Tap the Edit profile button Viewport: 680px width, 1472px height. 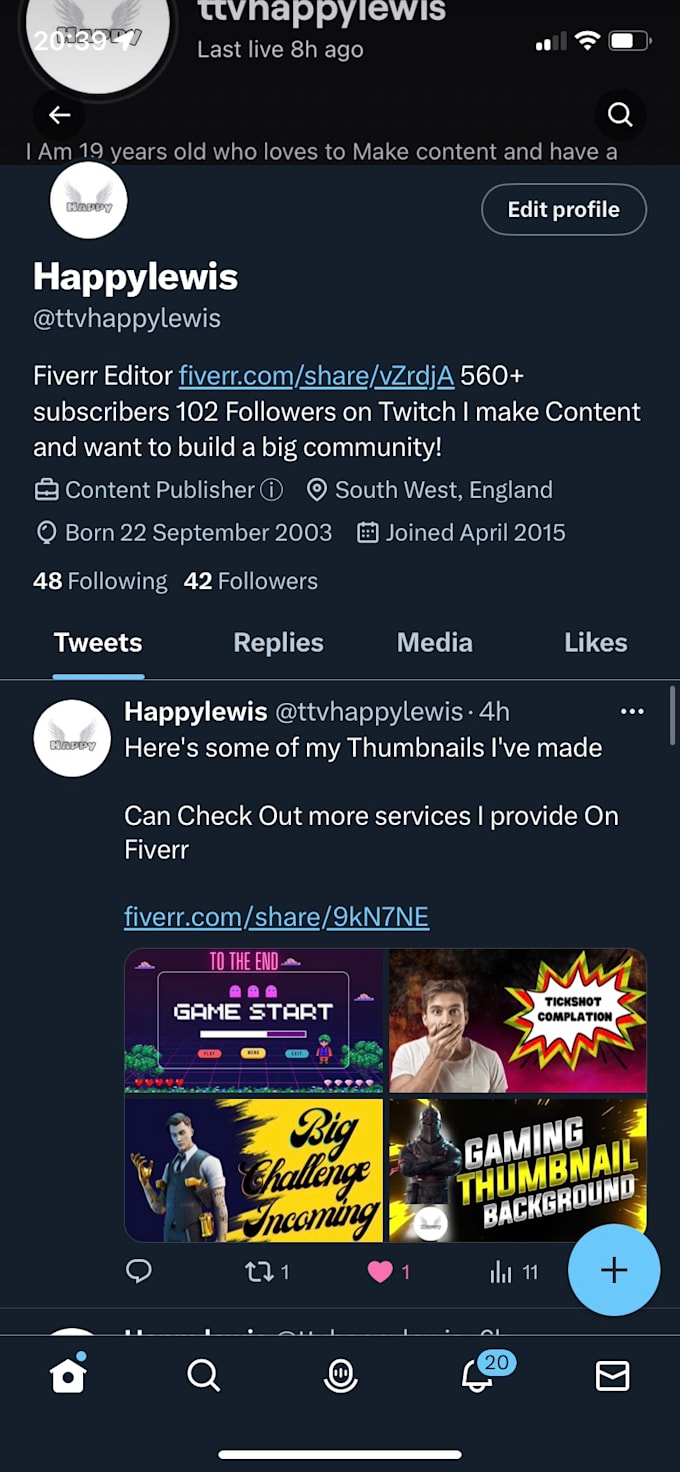point(563,209)
